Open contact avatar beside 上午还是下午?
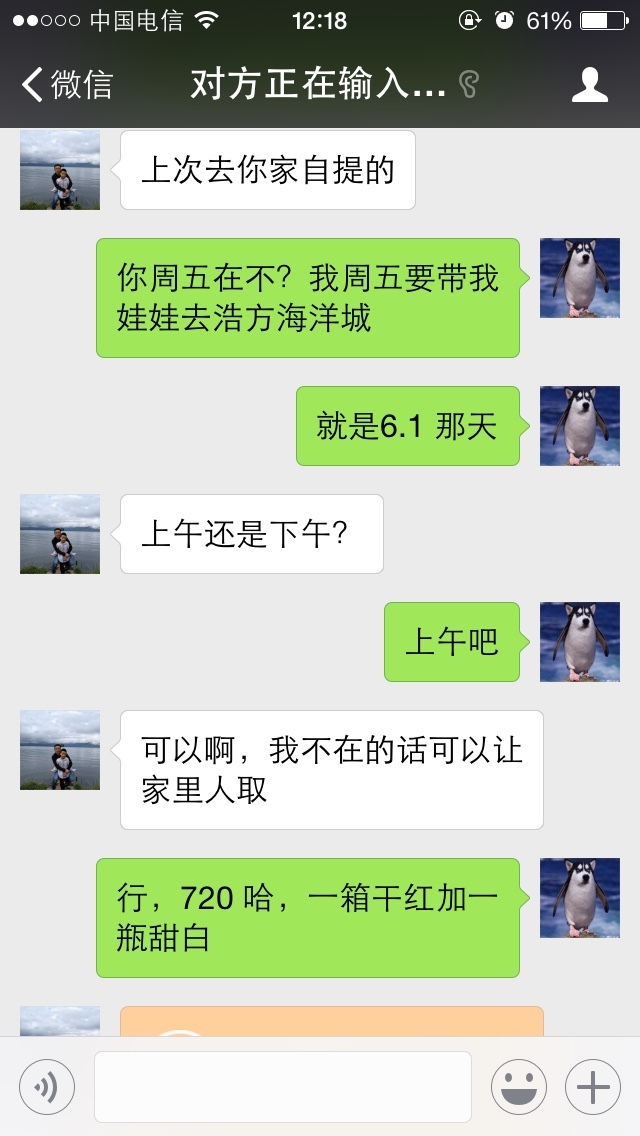This screenshot has height=1136, width=640. [x=60, y=534]
